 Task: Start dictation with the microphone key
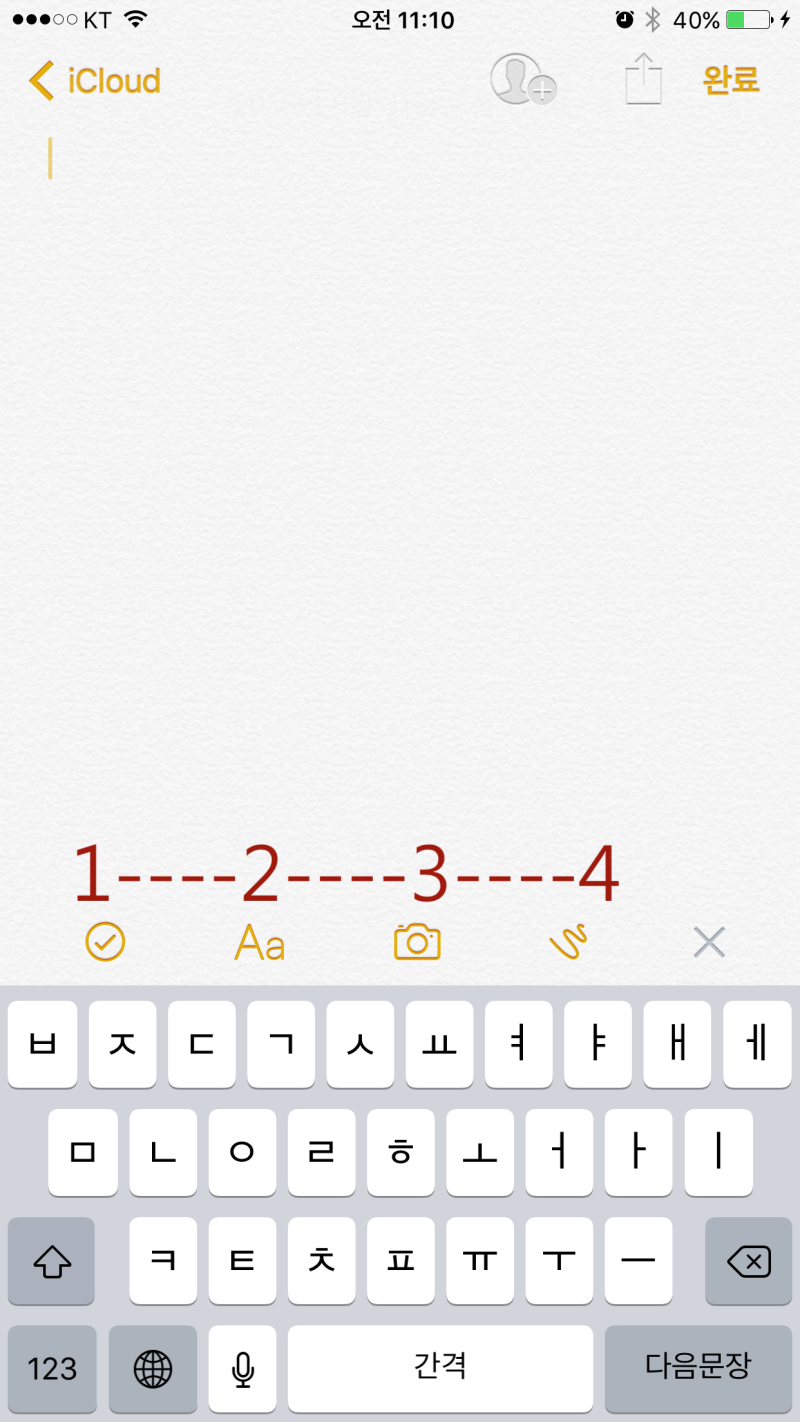[242, 1368]
